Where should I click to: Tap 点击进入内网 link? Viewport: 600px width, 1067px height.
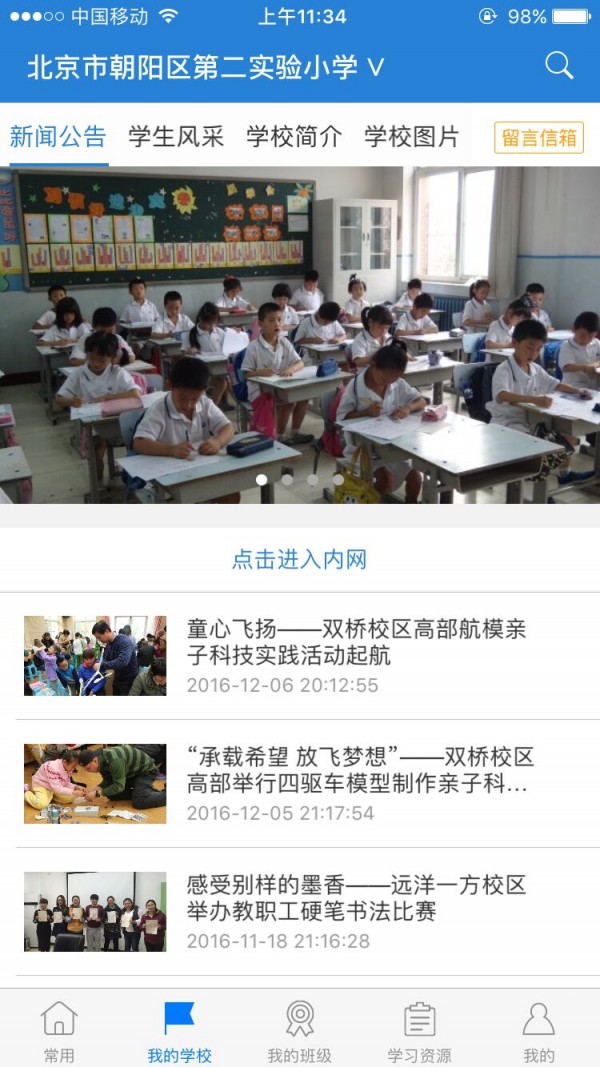(x=300, y=560)
